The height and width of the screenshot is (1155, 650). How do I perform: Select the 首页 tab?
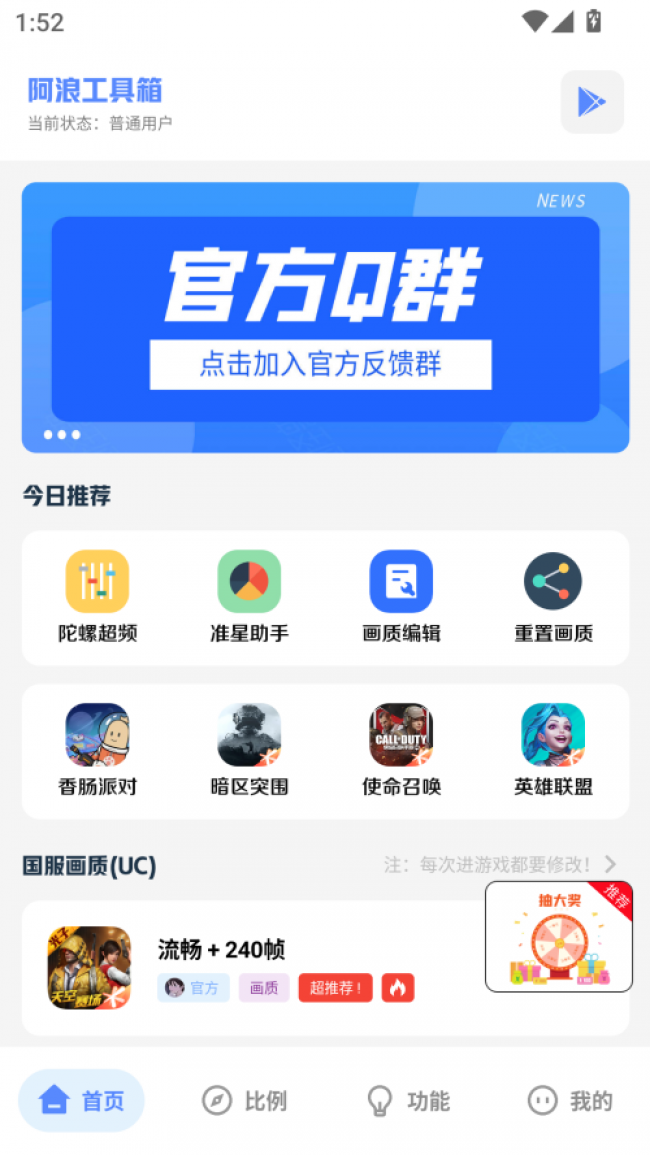(x=82, y=1101)
